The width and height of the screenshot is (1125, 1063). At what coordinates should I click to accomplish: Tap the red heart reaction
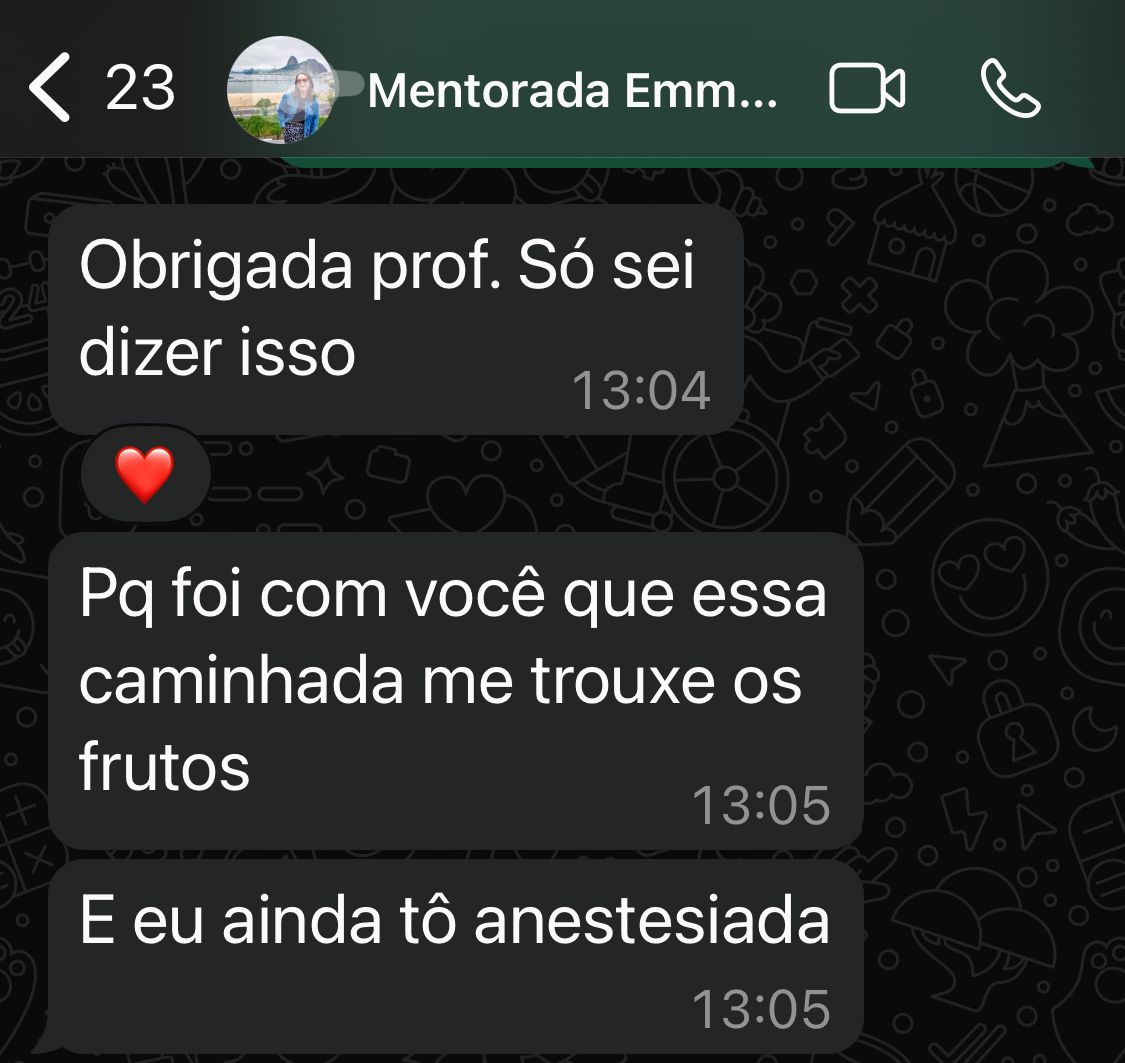pos(145,474)
